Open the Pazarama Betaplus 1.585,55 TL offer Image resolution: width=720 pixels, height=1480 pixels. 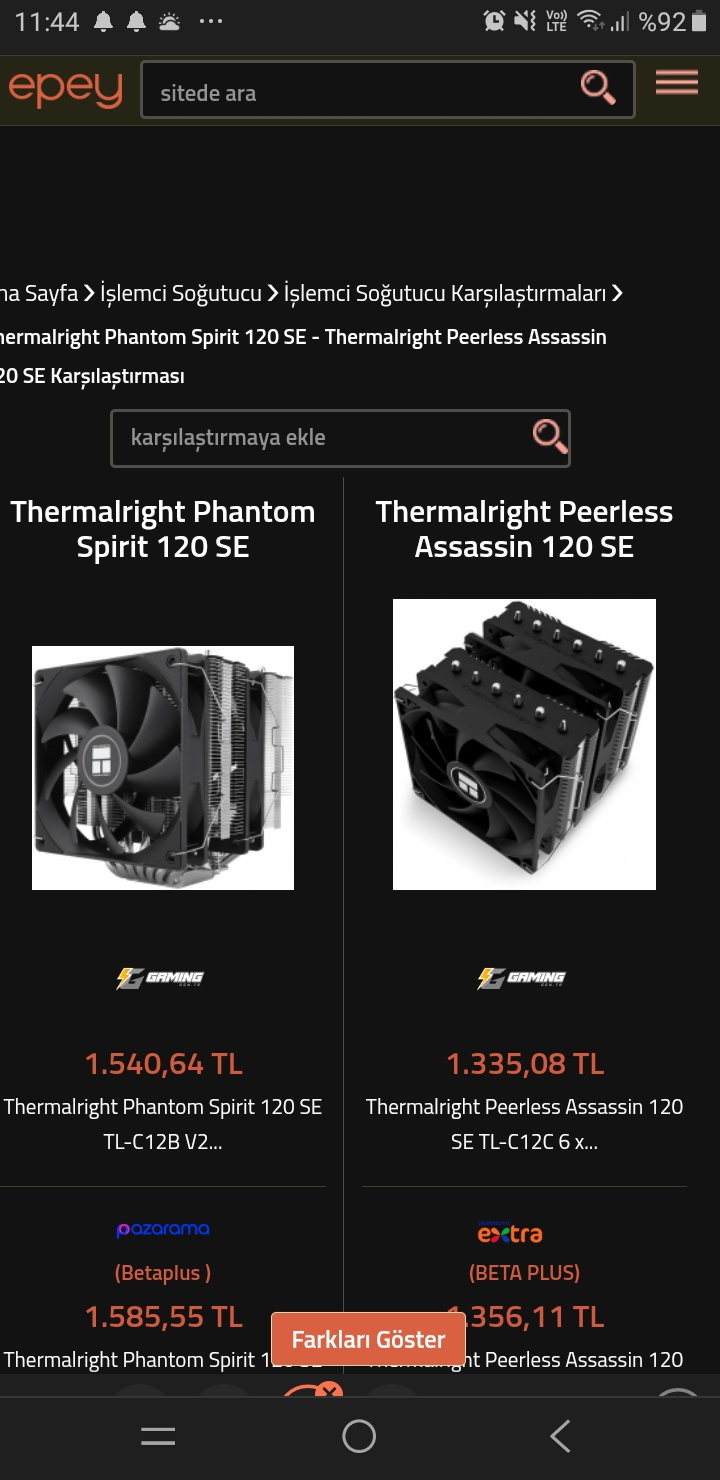pyautogui.click(x=163, y=1317)
